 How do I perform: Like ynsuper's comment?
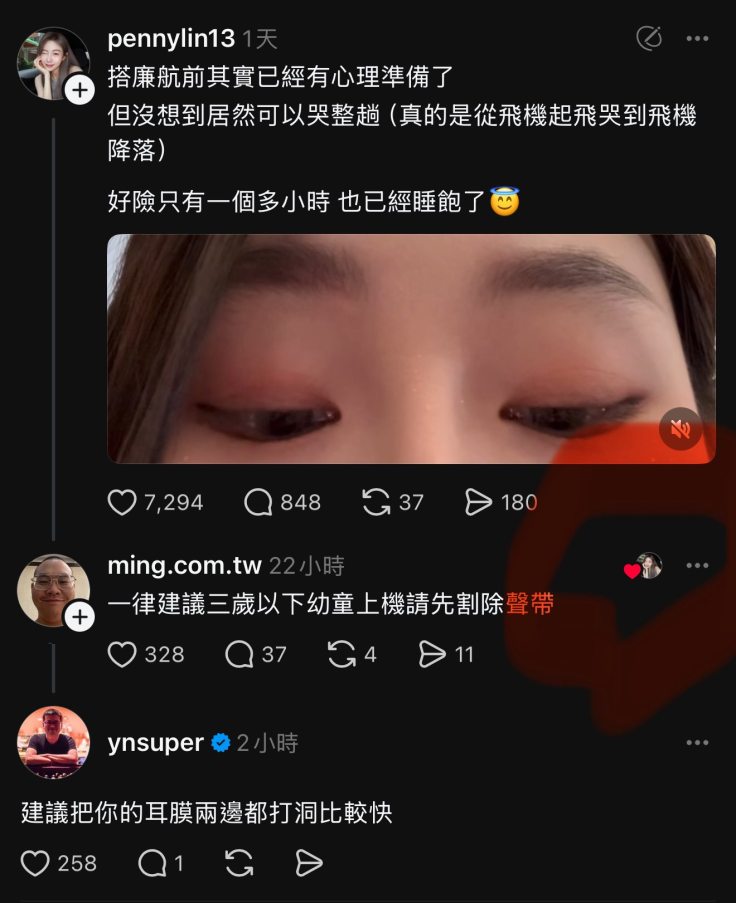tap(36, 863)
